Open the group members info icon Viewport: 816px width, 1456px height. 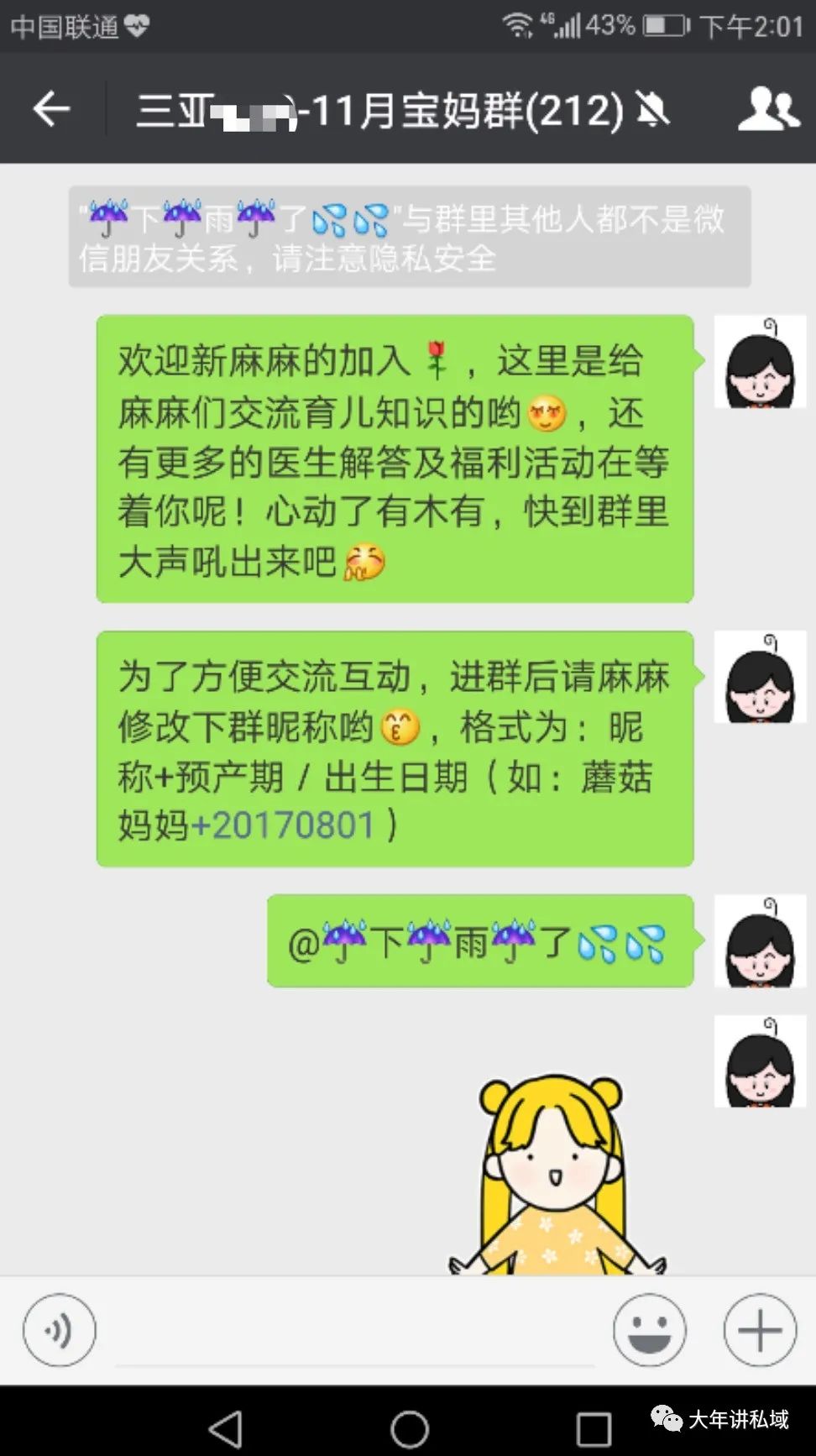coord(767,109)
